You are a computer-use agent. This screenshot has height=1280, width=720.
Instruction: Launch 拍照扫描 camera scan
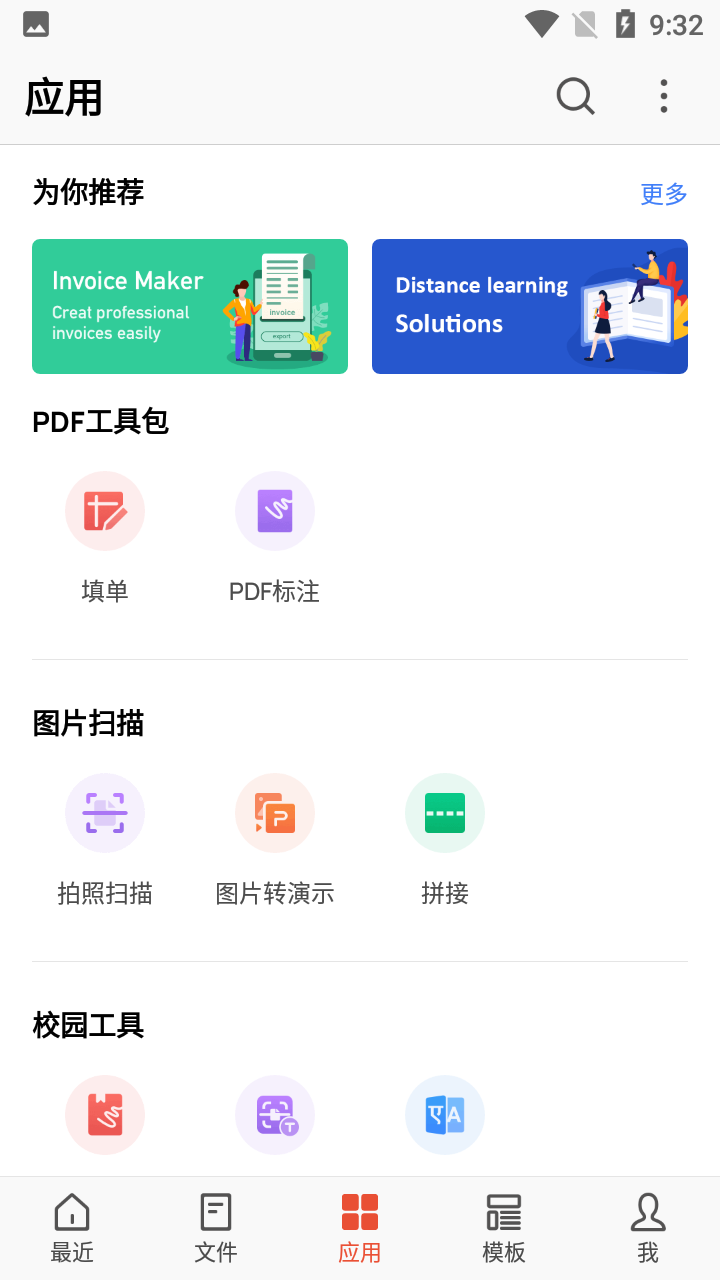click(x=105, y=812)
